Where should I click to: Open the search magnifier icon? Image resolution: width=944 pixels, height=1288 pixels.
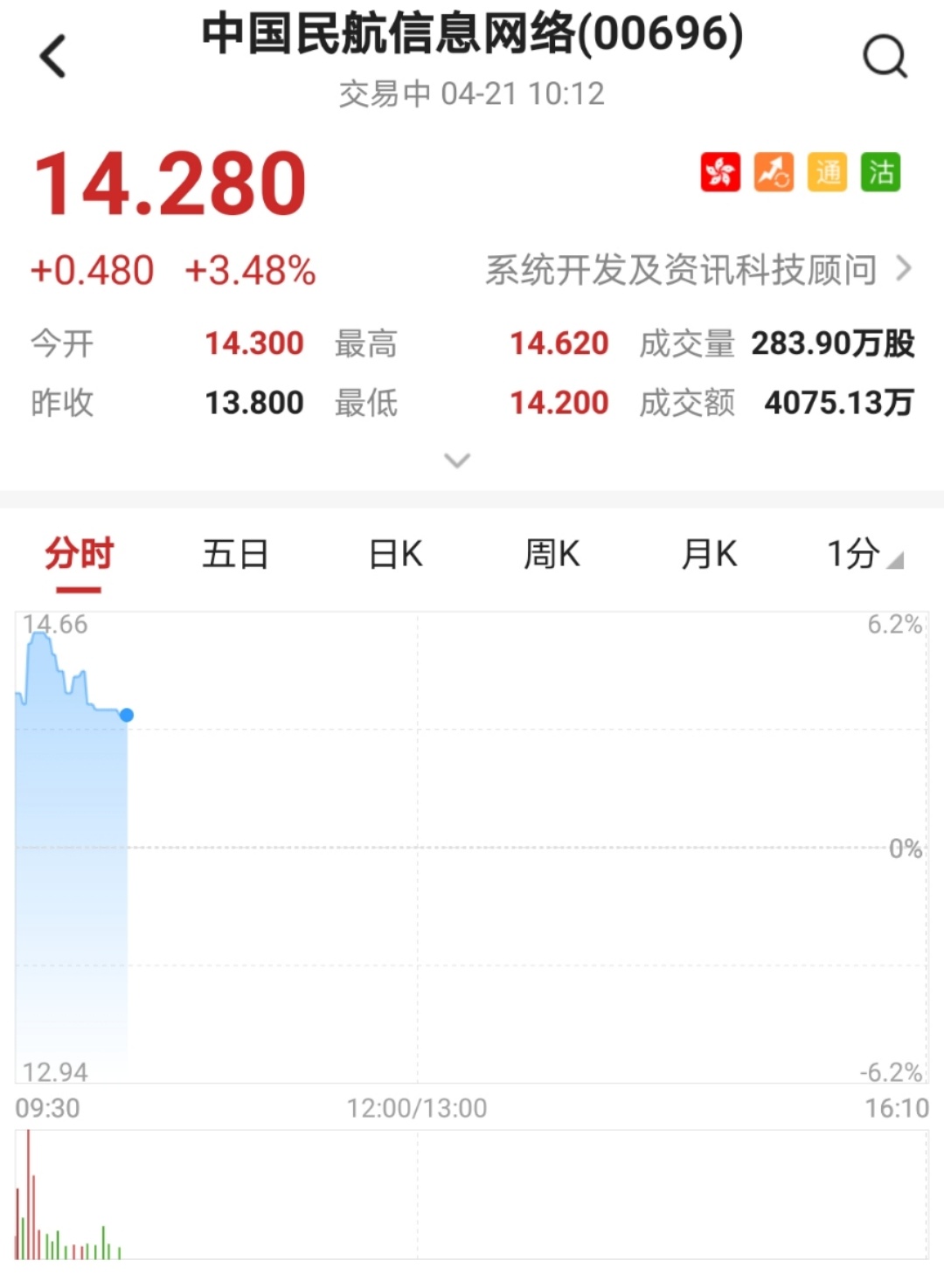tap(885, 57)
